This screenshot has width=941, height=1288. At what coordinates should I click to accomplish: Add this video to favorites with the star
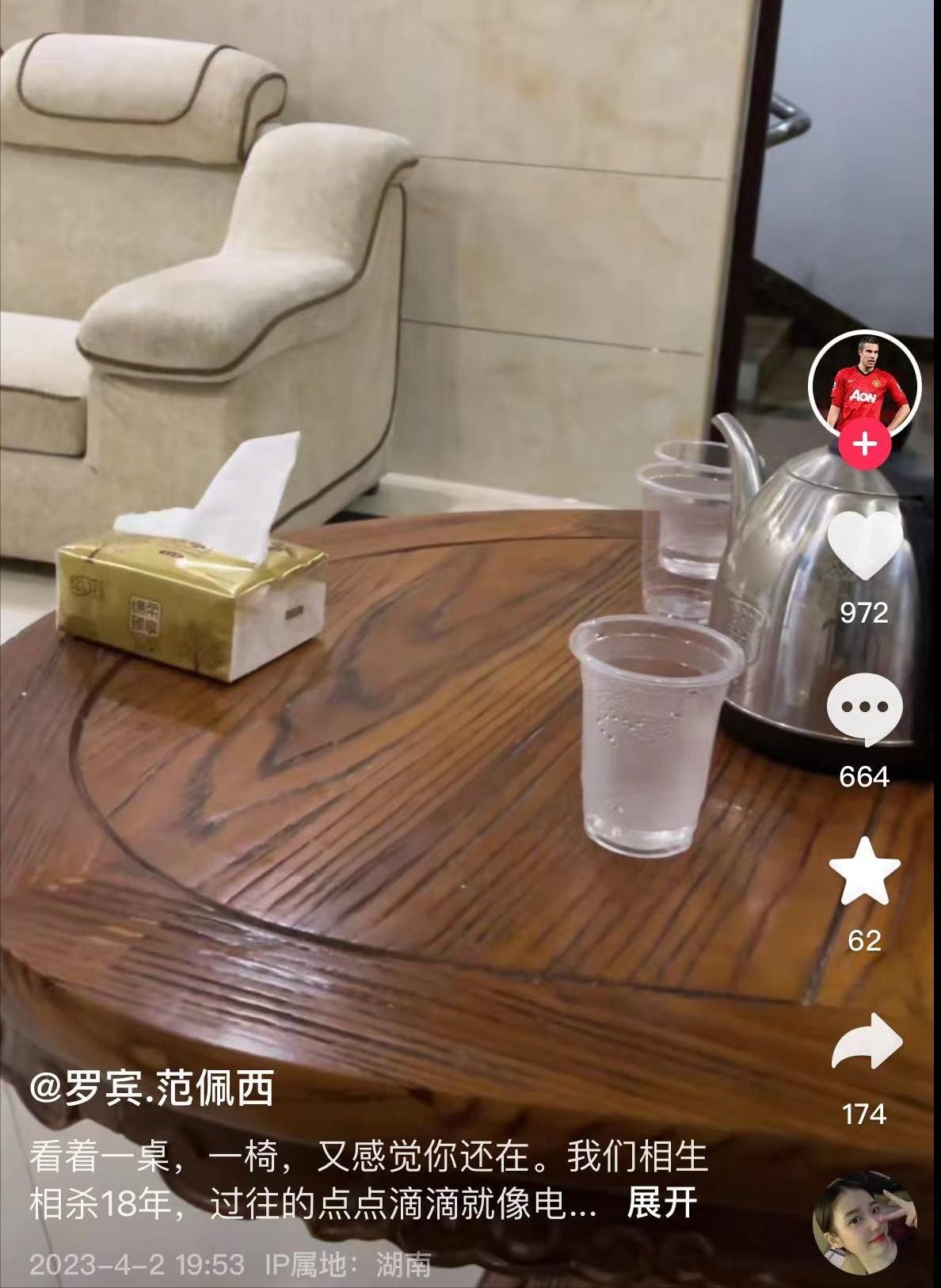click(864, 872)
